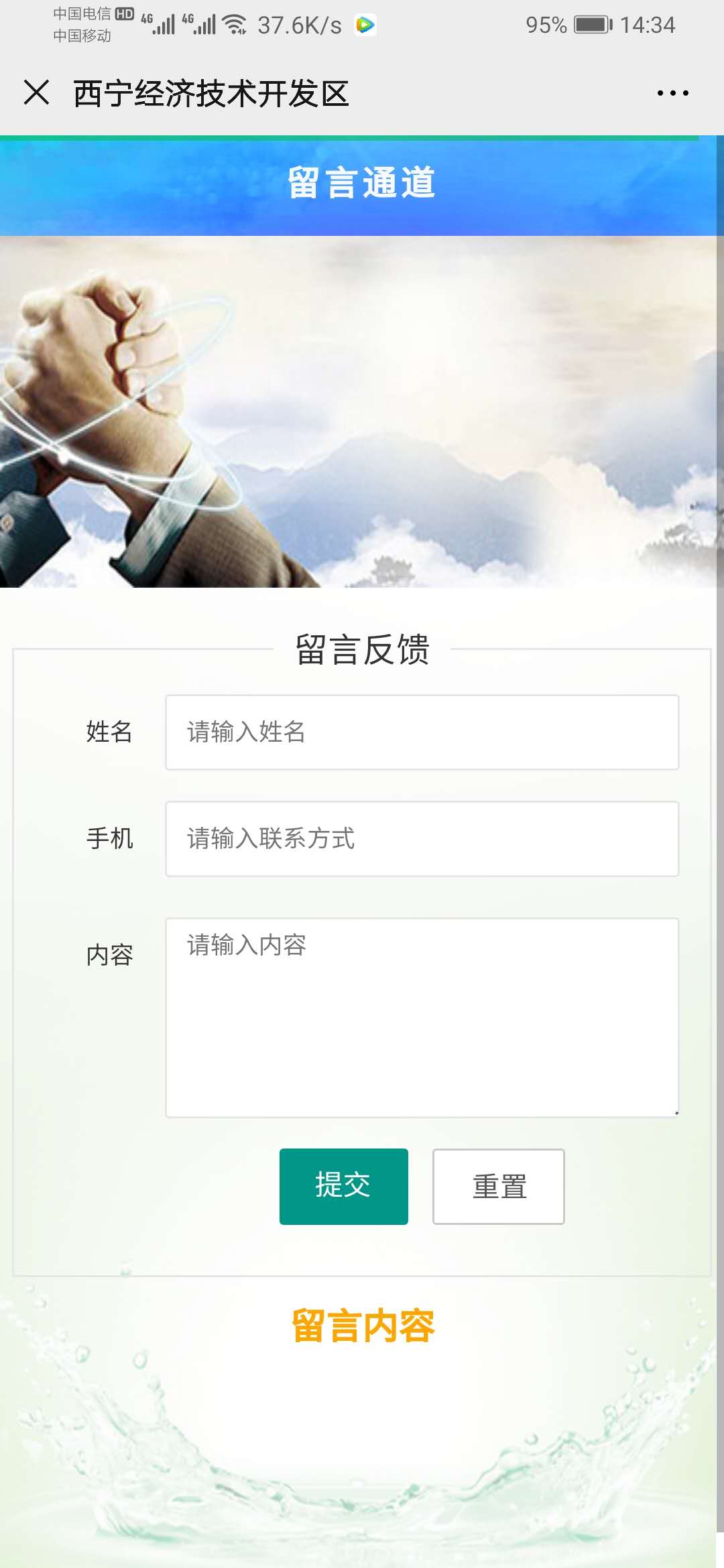Image resolution: width=724 pixels, height=1568 pixels.
Task: Focus the 姓名 name input field
Action: pyautogui.click(x=422, y=732)
